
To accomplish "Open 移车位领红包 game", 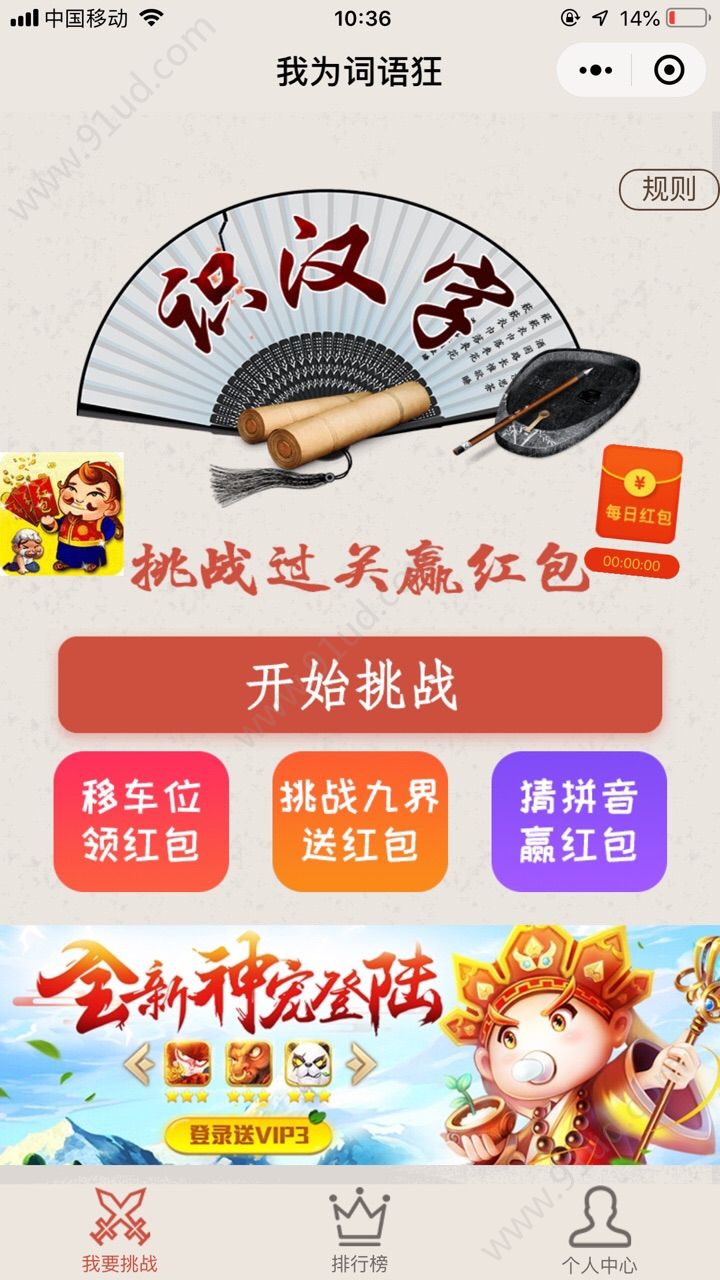I will (x=141, y=822).
